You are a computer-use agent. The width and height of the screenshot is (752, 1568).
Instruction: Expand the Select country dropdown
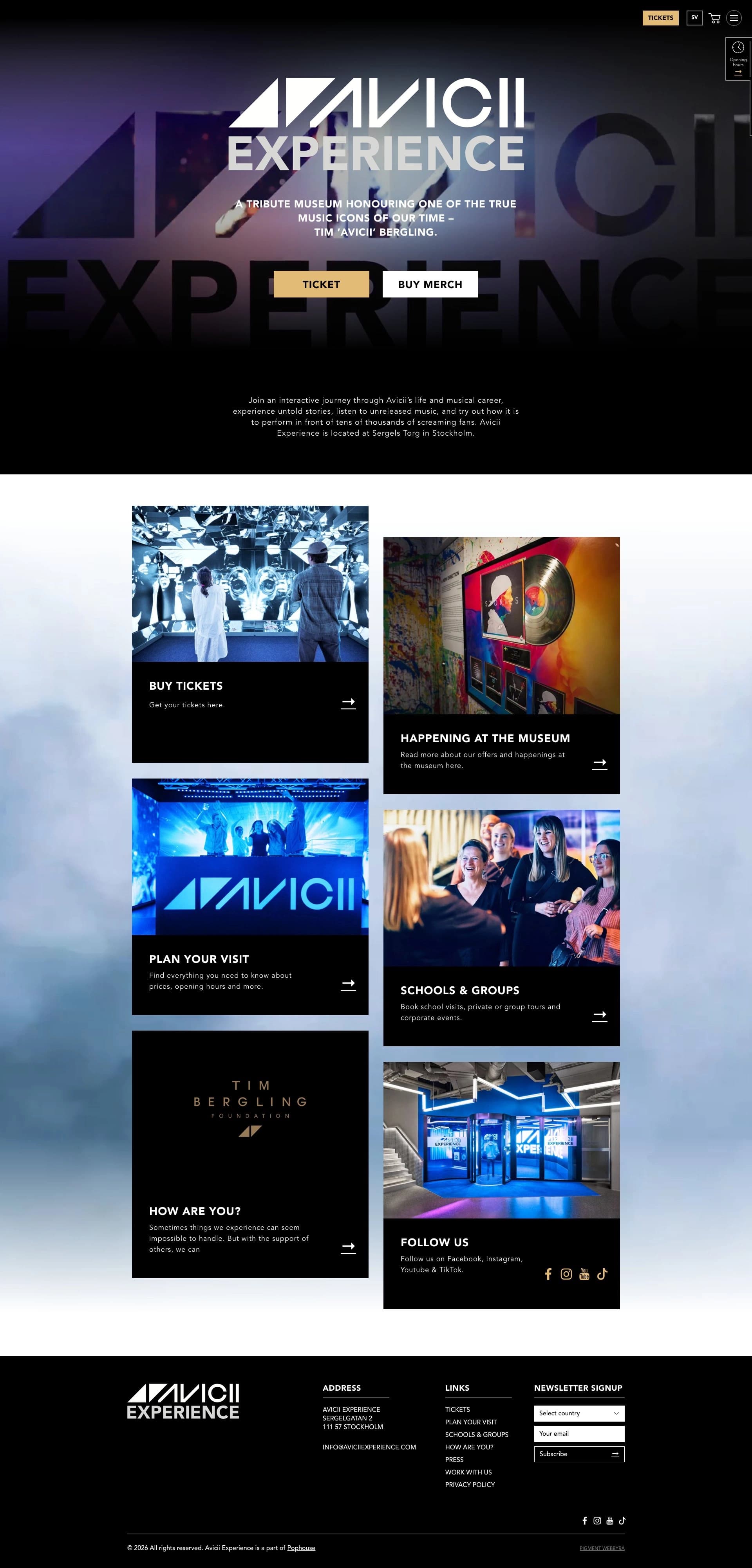[x=579, y=1413]
